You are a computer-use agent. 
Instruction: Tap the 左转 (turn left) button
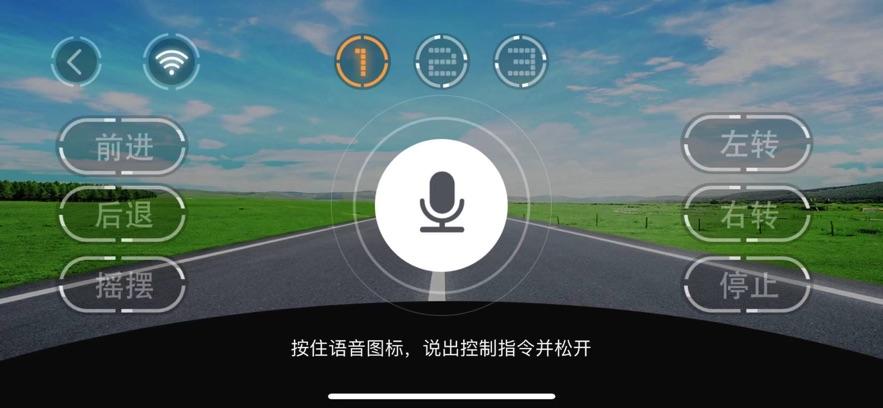pyautogui.click(x=747, y=144)
